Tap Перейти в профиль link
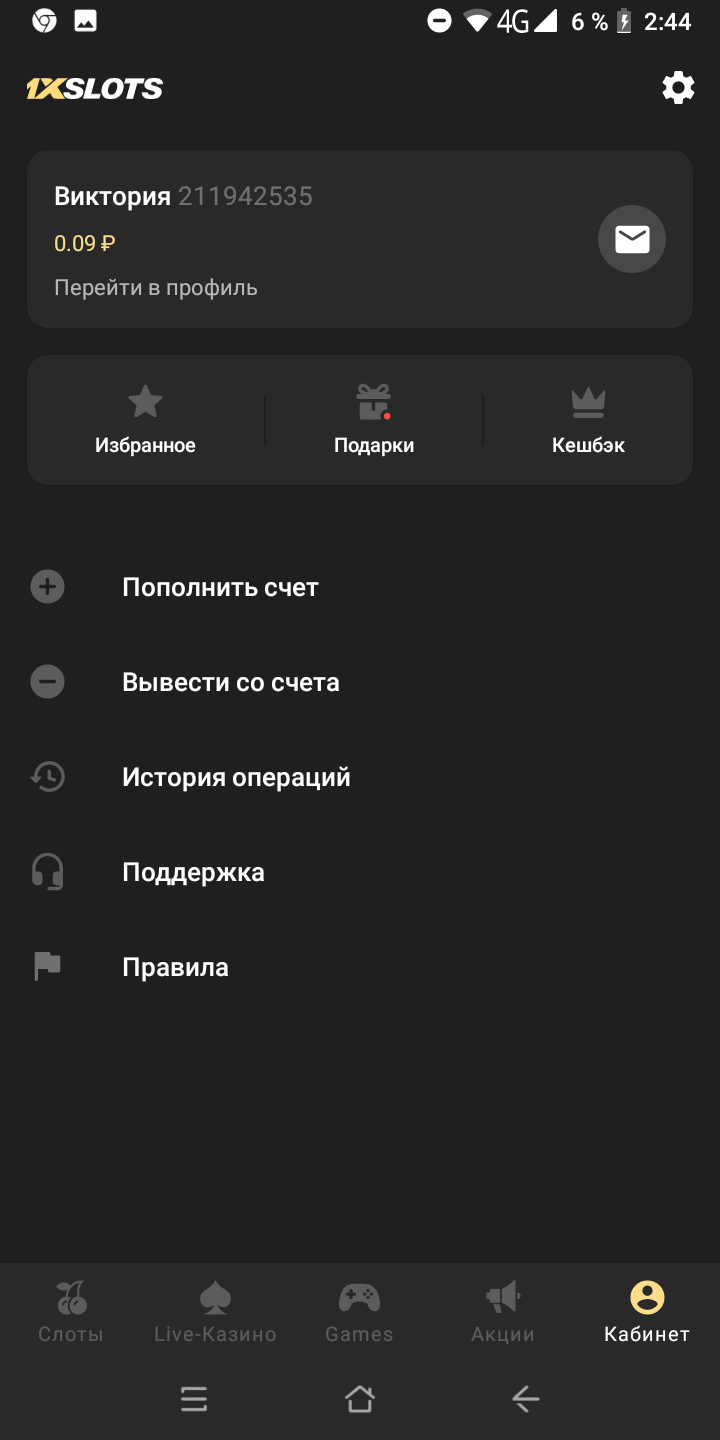The image size is (720, 1440). (156, 288)
